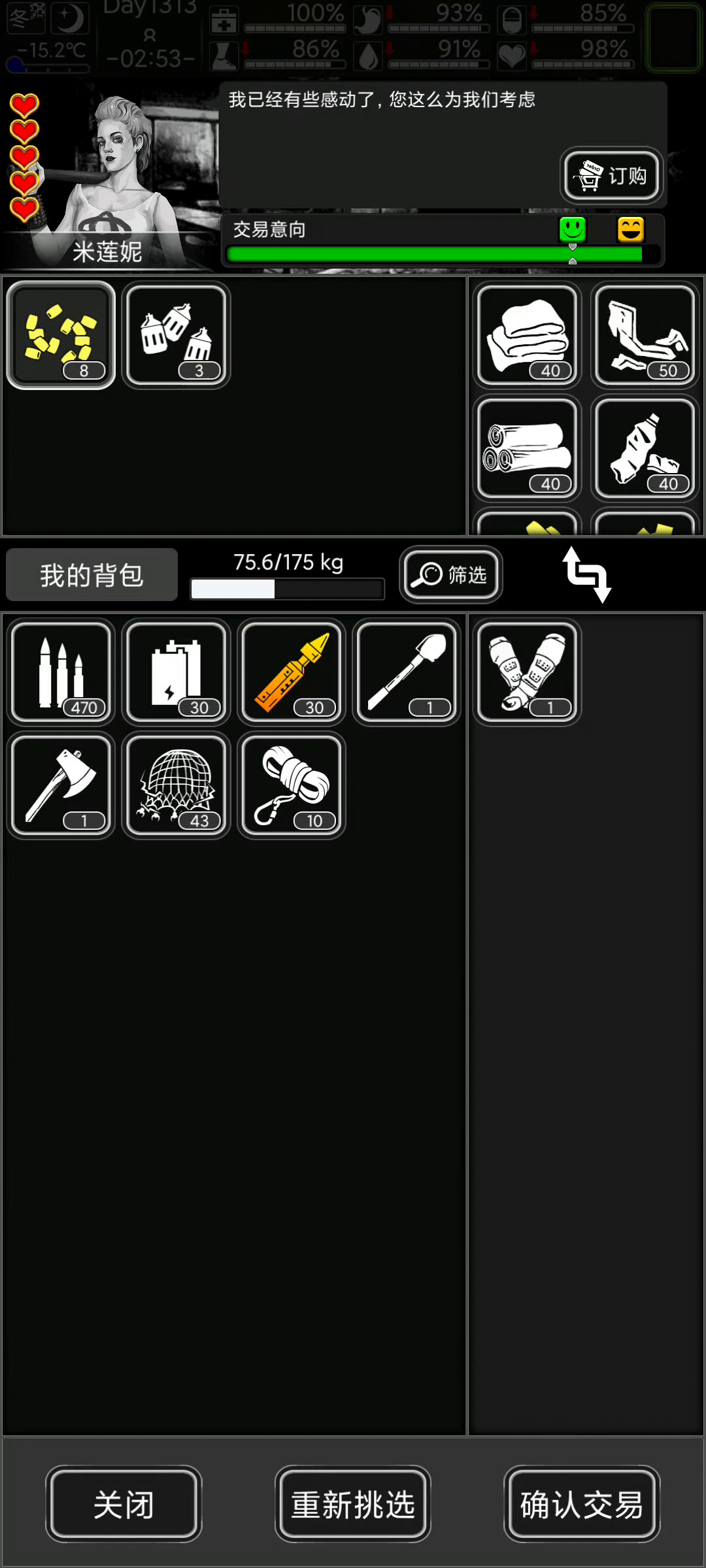Image resolution: width=706 pixels, height=1568 pixels.
Task: Select the lanterns item with count 3
Action: [x=176, y=335]
